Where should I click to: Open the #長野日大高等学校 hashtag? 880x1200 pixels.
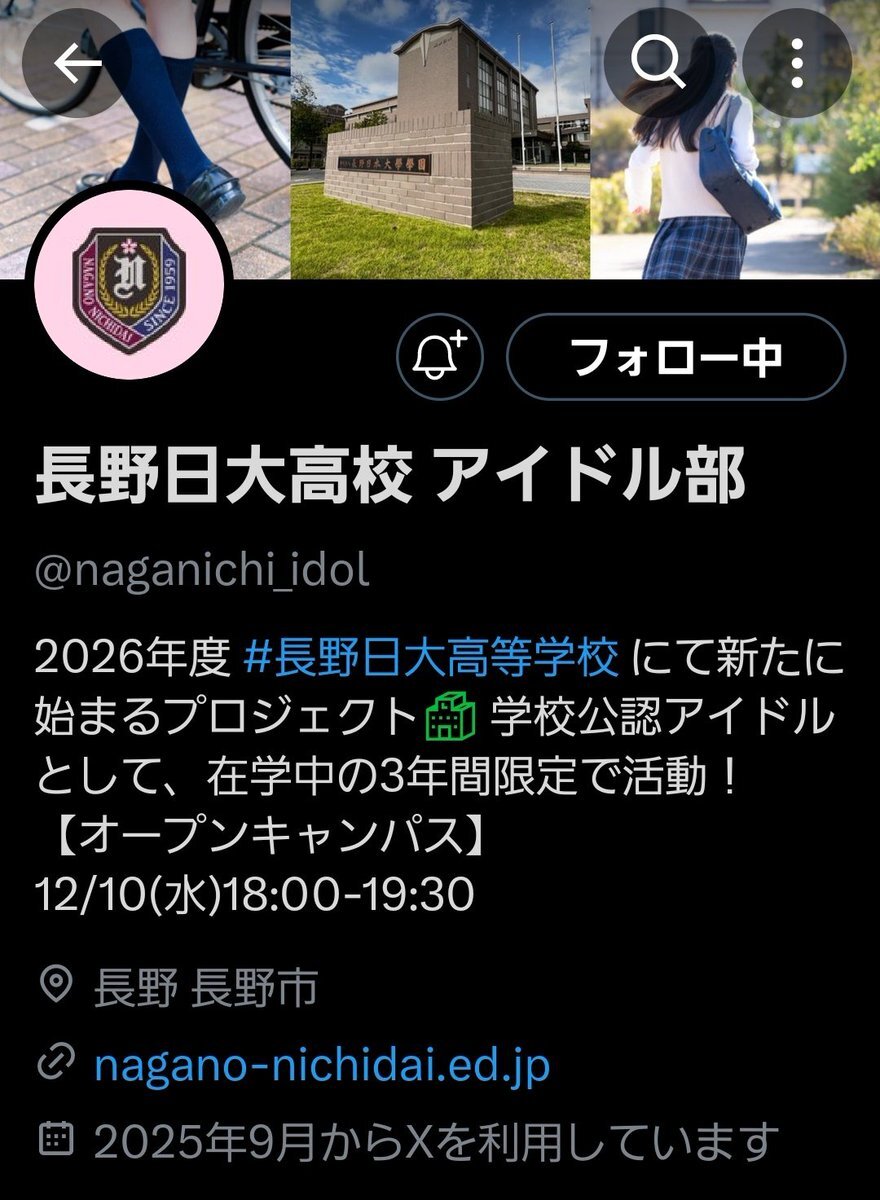coord(432,660)
